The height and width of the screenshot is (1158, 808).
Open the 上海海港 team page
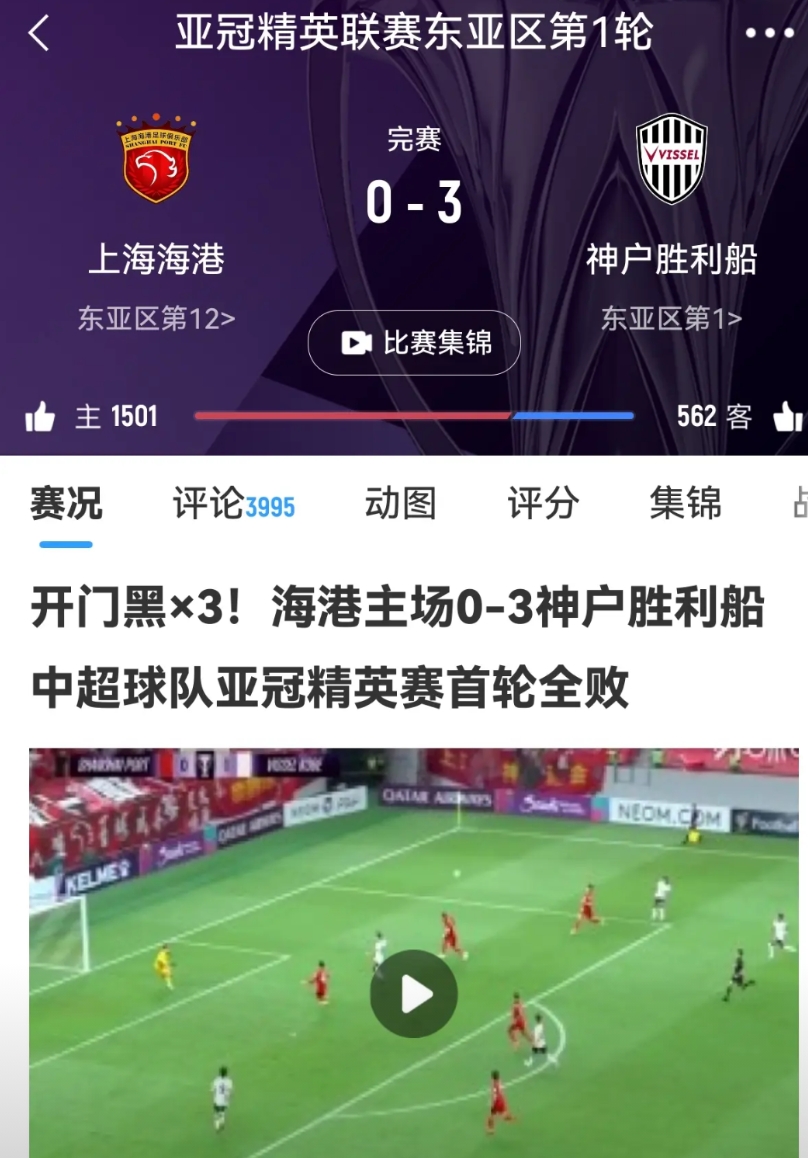[156, 161]
